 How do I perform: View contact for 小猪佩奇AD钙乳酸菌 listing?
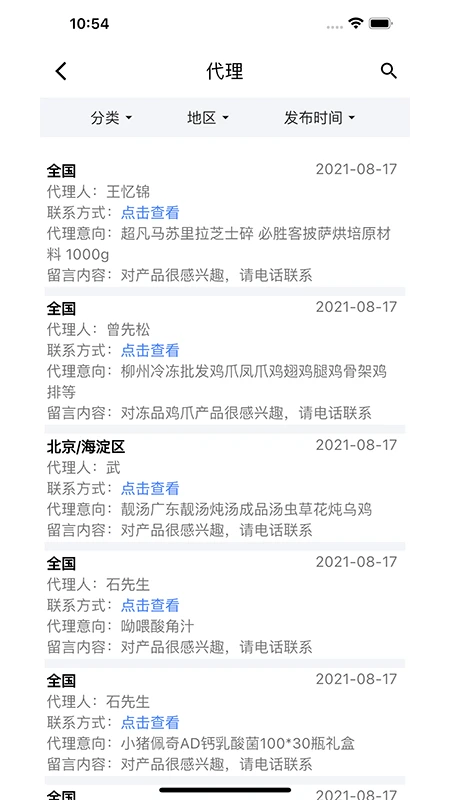tap(150, 722)
